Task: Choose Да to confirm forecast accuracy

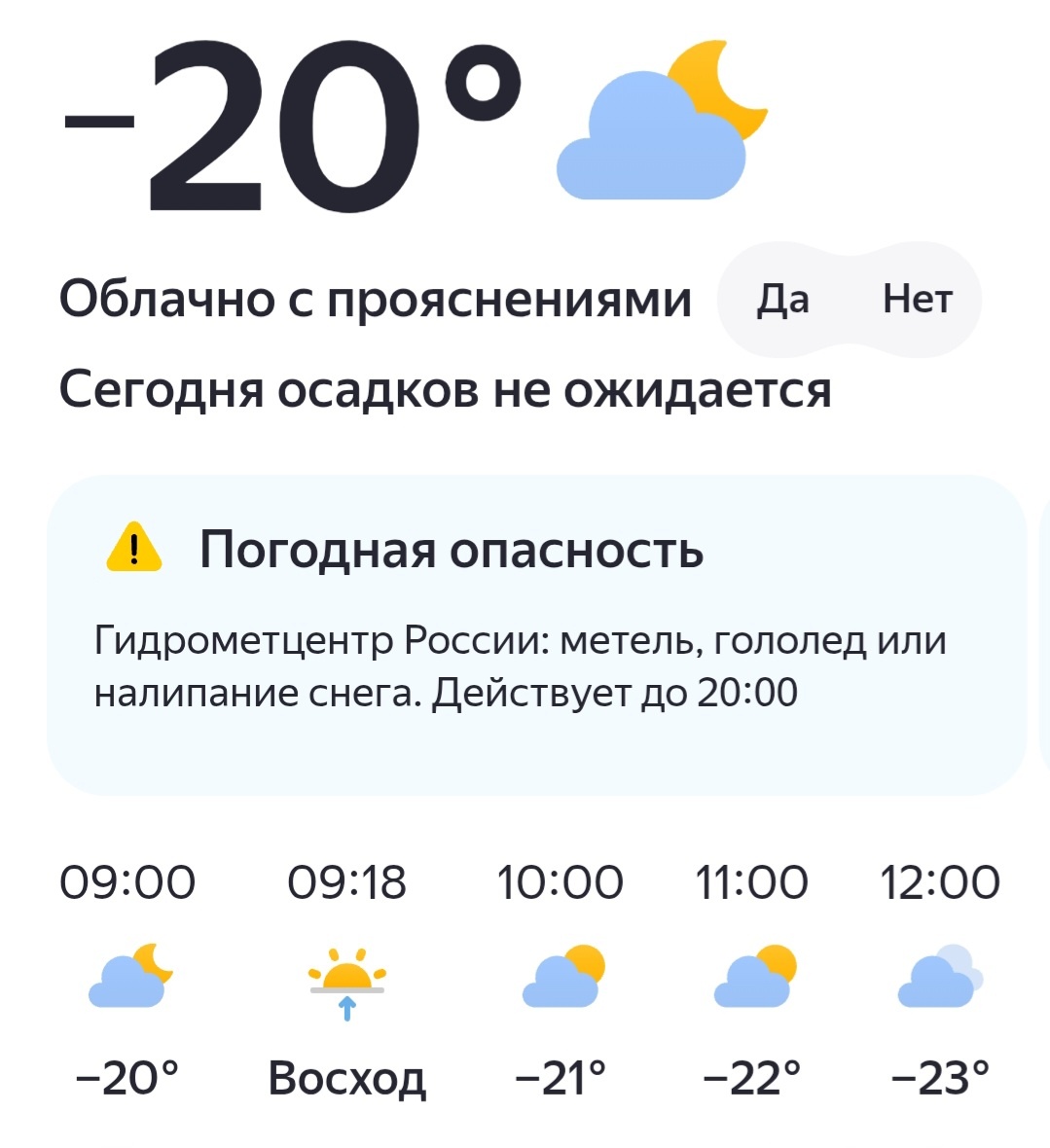Action: click(783, 300)
